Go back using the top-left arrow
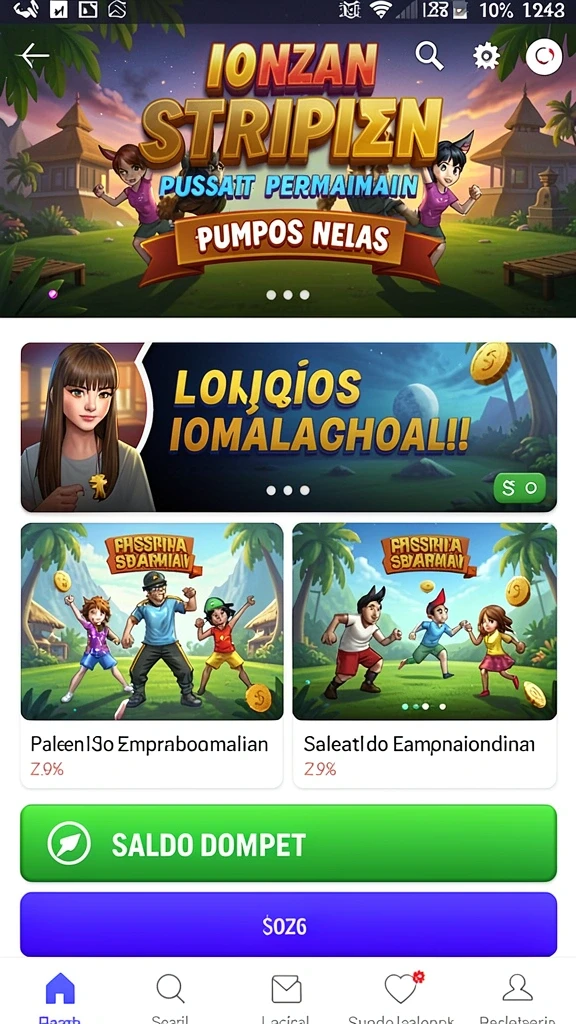The height and width of the screenshot is (1024, 576). tap(35, 56)
